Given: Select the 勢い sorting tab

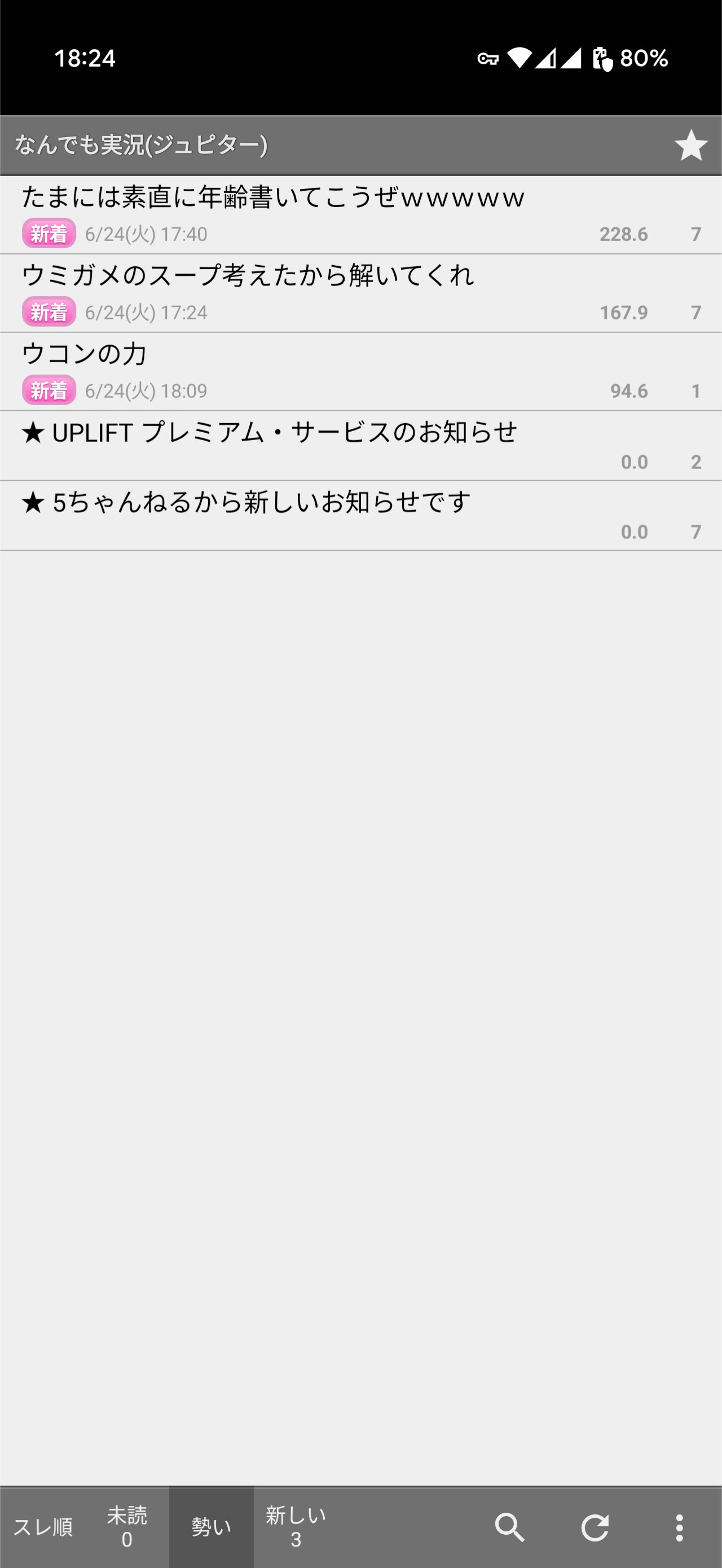Looking at the screenshot, I should 212,1527.
